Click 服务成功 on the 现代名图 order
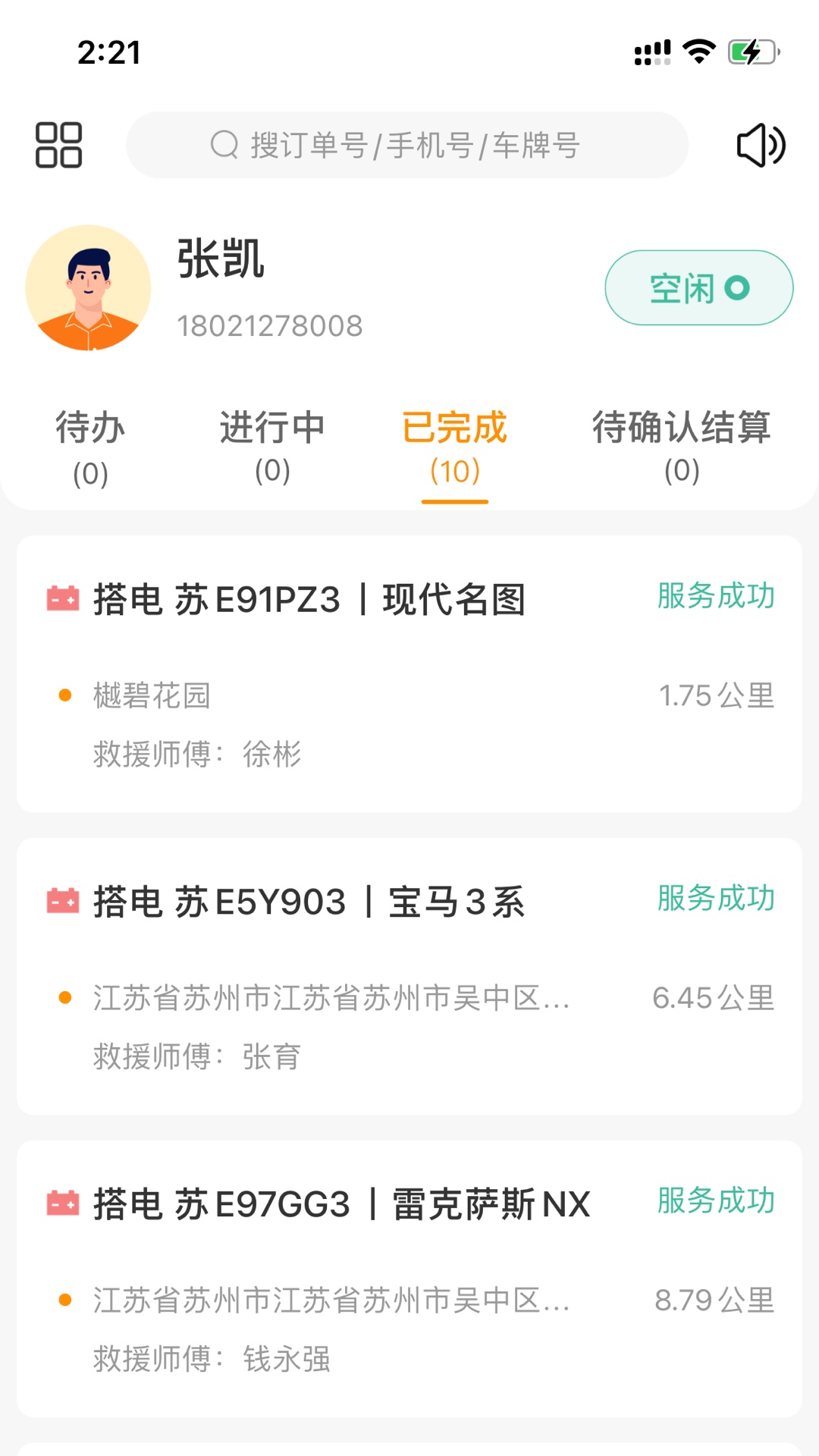This screenshot has width=819, height=1456. [715, 597]
